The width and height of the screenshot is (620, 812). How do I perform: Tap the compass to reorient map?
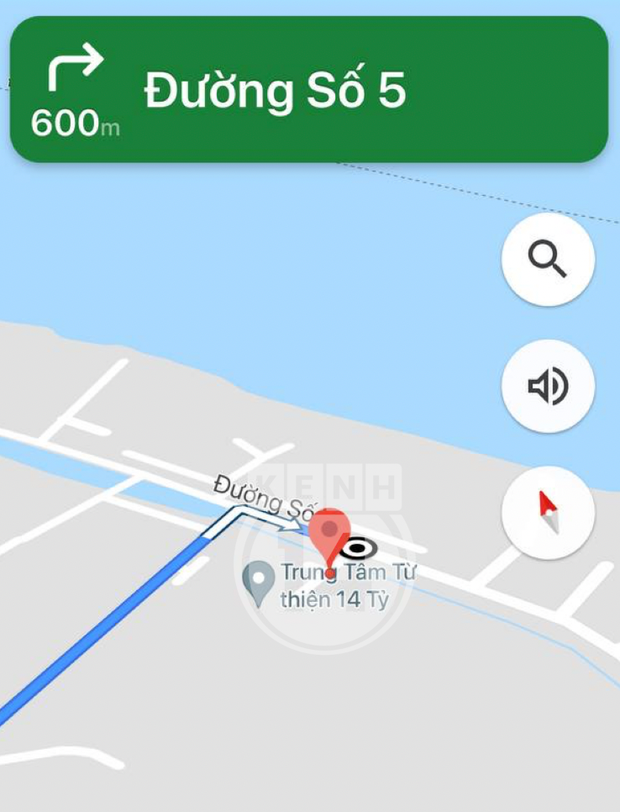pos(547,512)
